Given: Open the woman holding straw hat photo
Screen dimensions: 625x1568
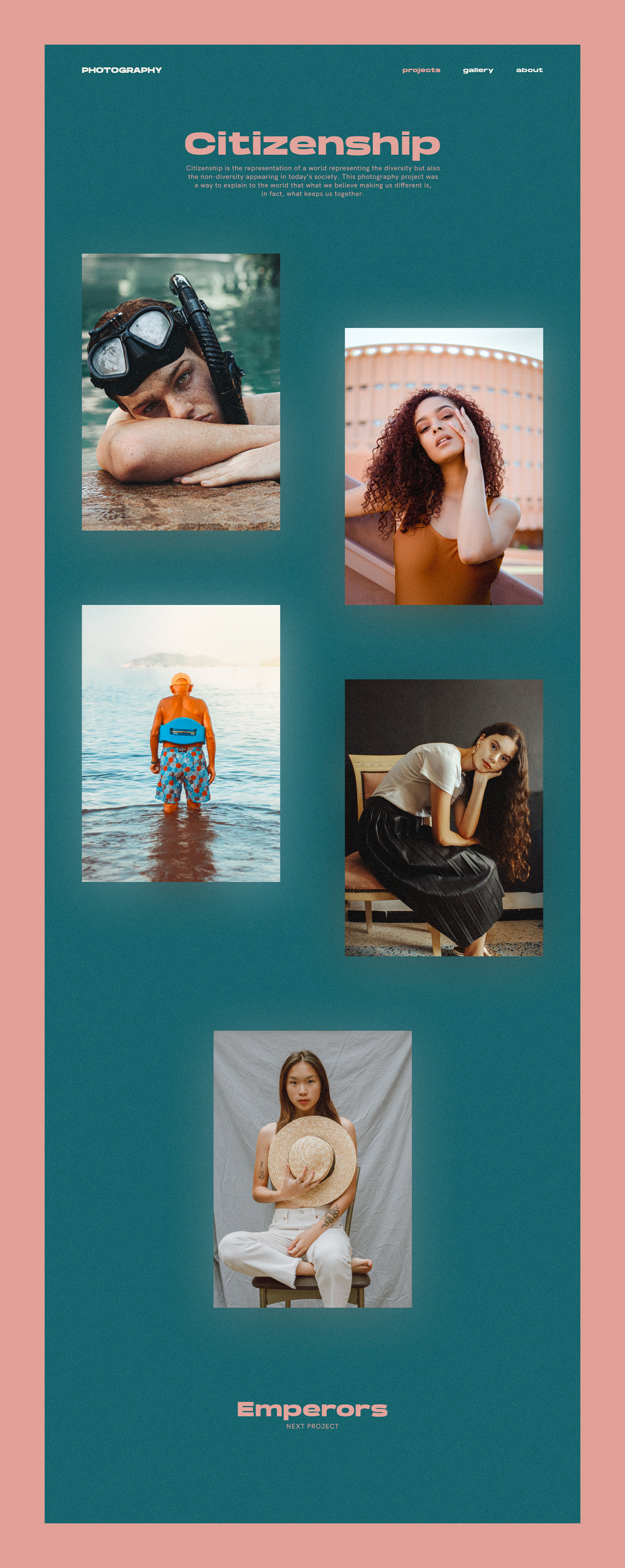Looking at the screenshot, I should click(312, 1169).
